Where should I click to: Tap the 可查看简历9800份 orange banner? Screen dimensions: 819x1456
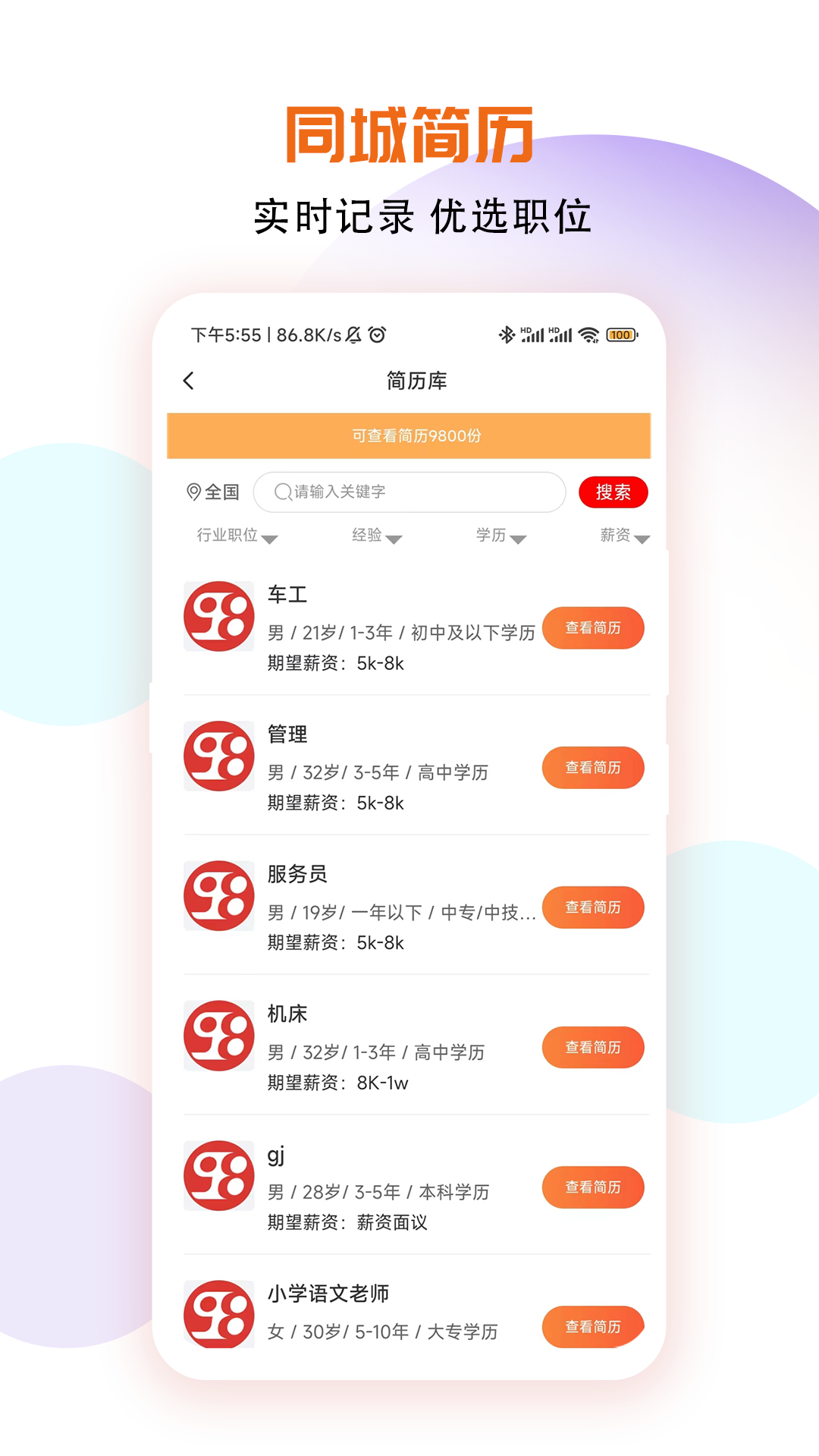[409, 436]
